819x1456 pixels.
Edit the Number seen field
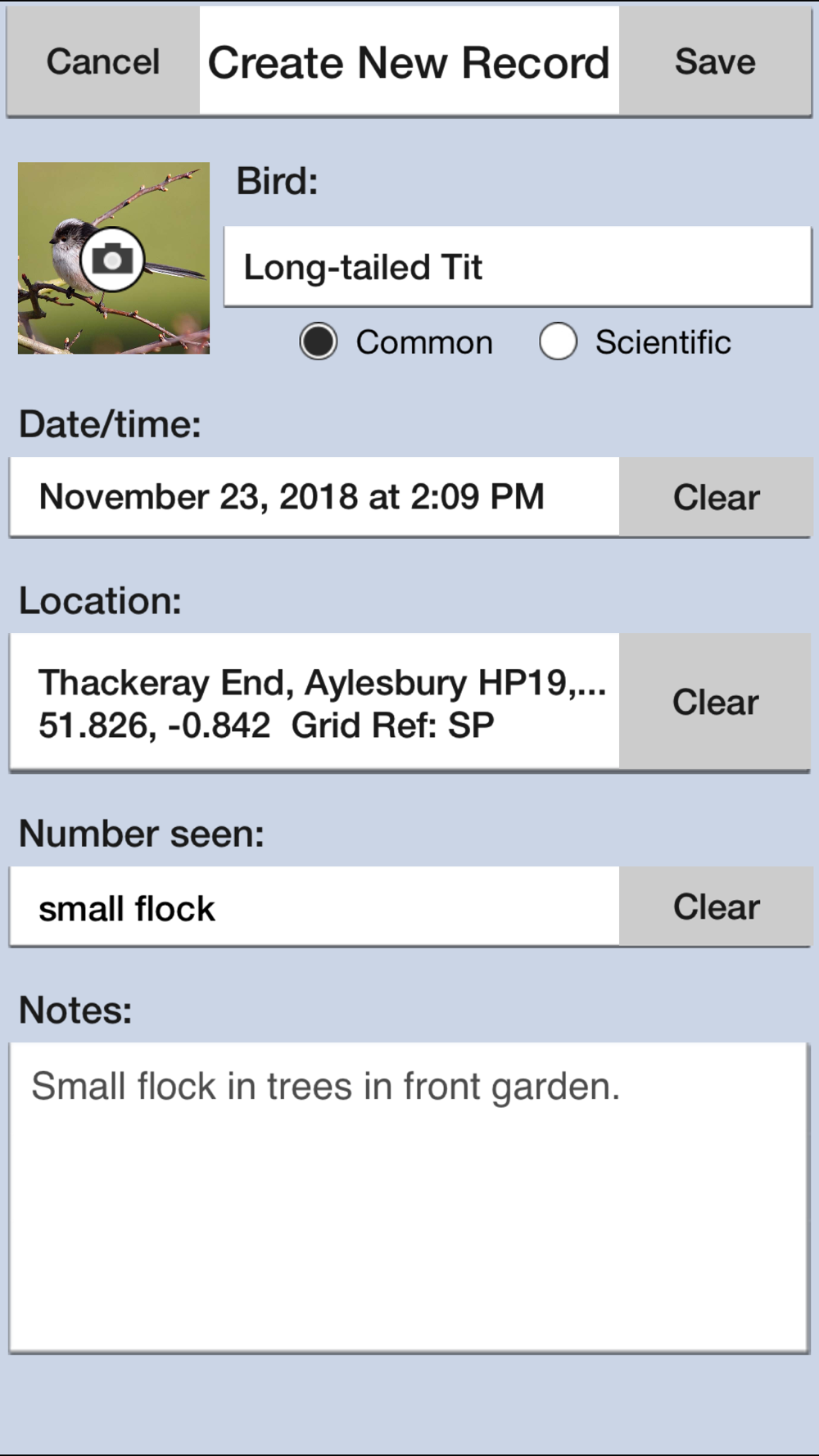click(314, 907)
